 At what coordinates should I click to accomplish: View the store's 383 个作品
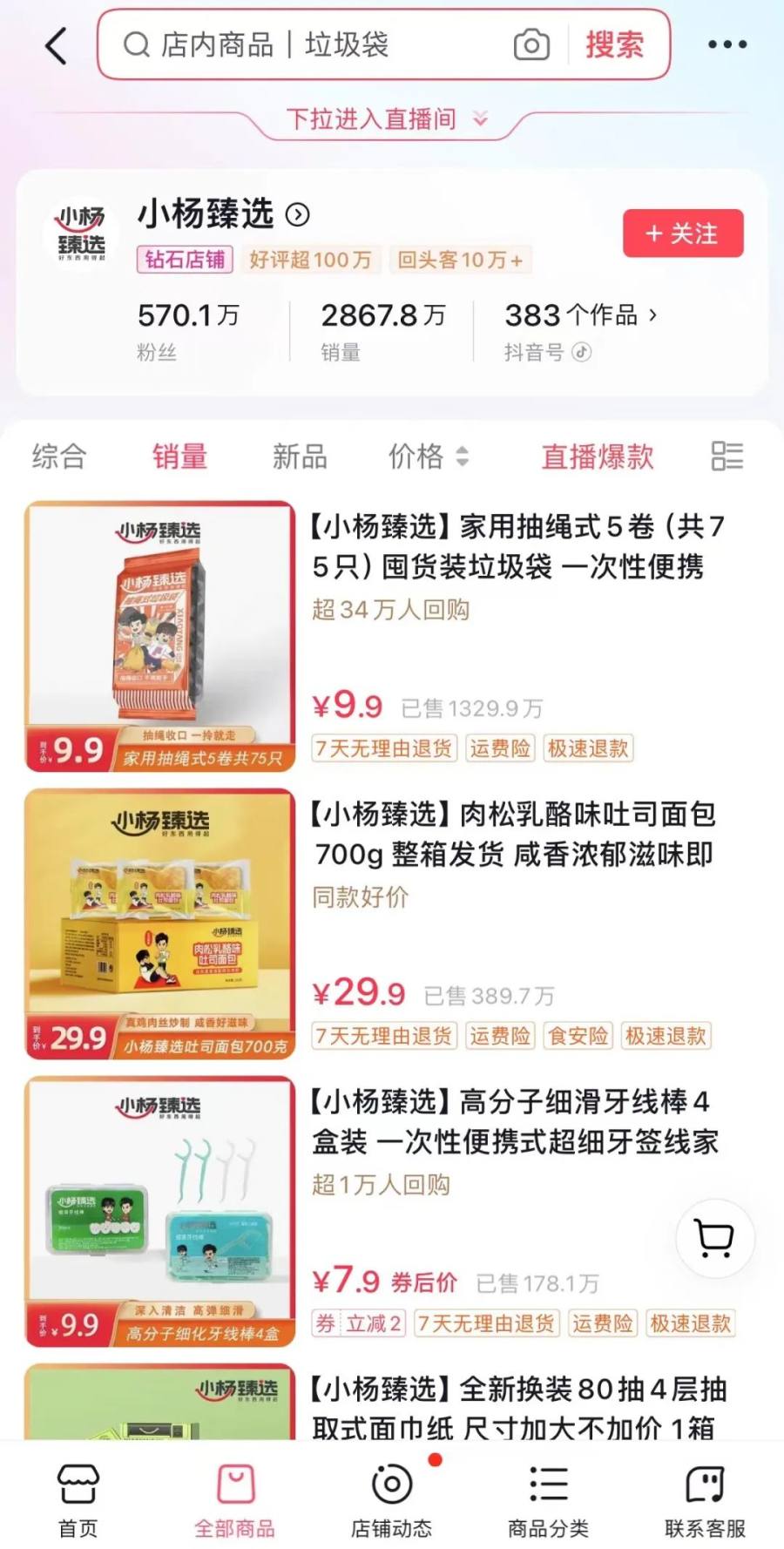coord(580,315)
